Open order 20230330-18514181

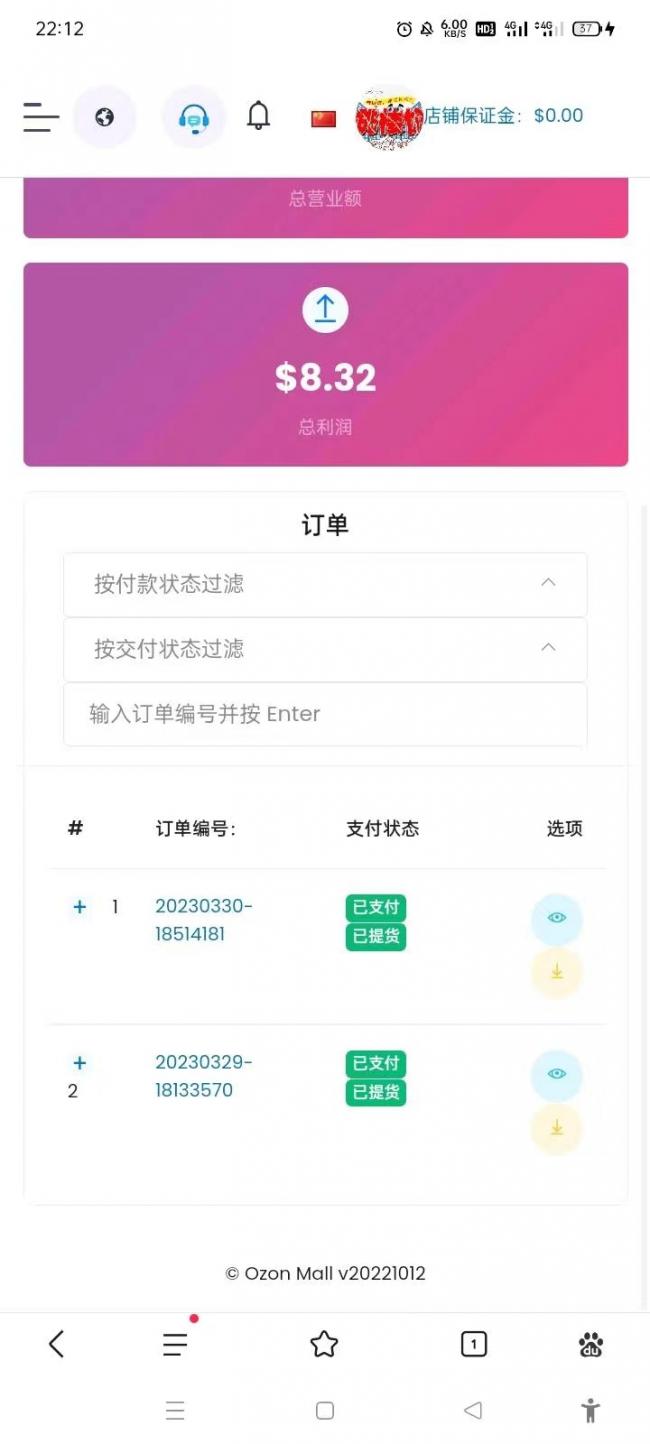coord(204,920)
